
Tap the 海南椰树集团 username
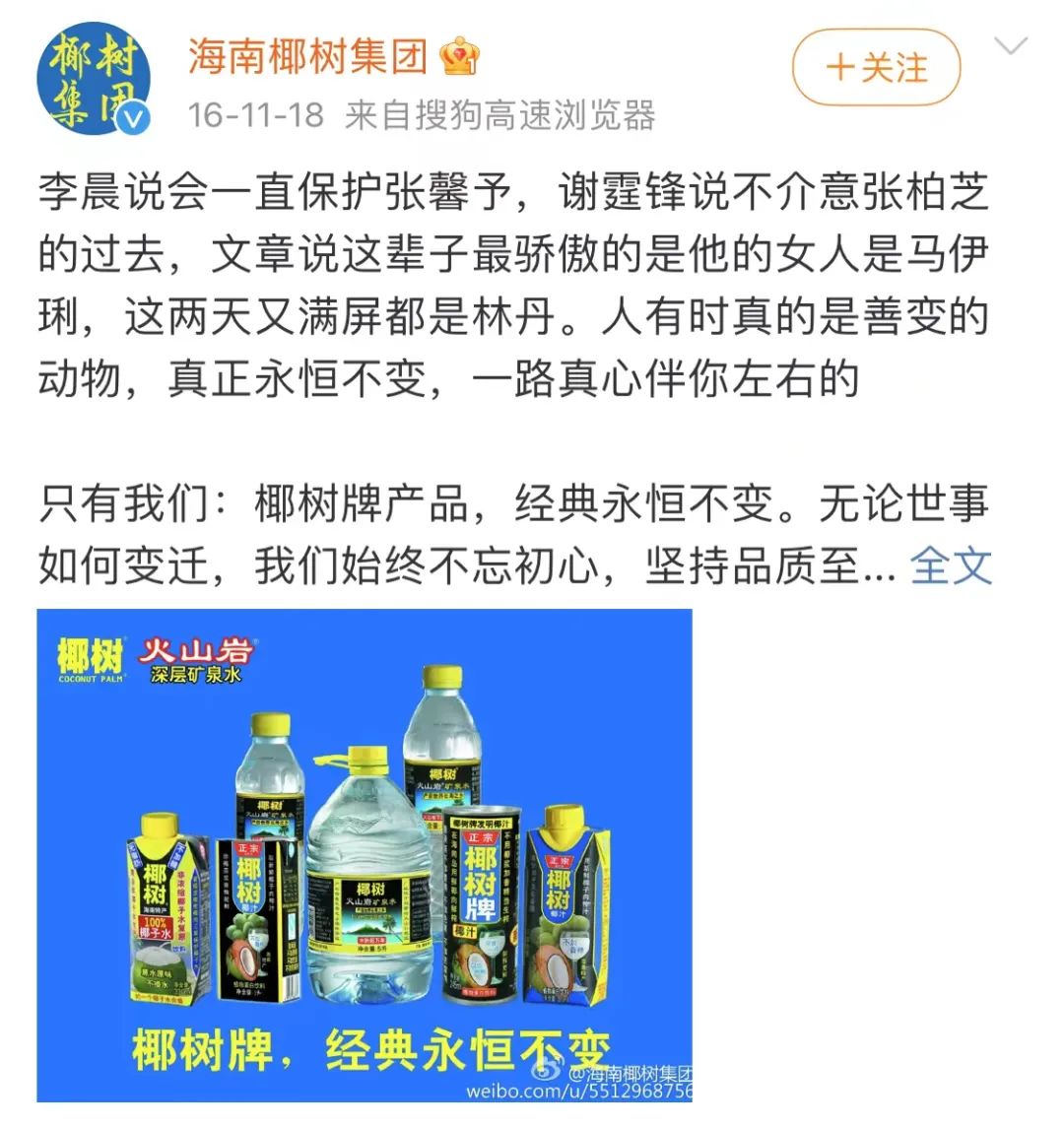pyautogui.click(x=307, y=56)
